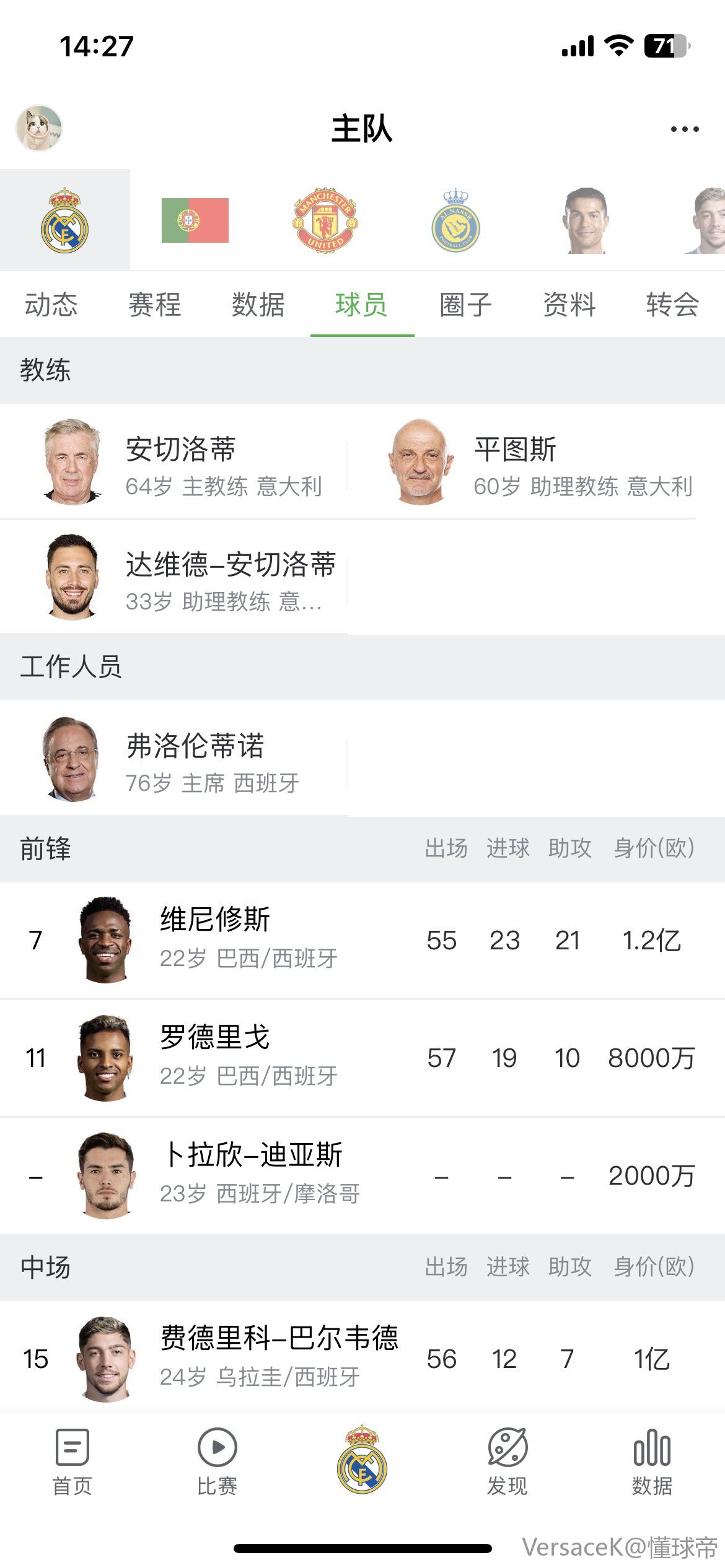Switch to the 动态 tab
Viewport: 725px width, 1568px height.
(x=51, y=305)
